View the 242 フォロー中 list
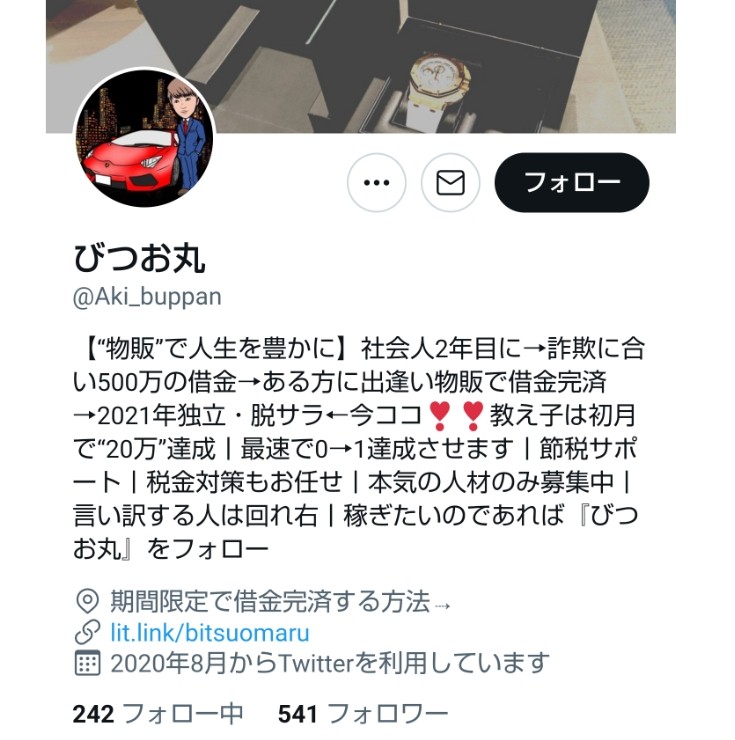The width and height of the screenshot is (735, 740). [158, 714]
